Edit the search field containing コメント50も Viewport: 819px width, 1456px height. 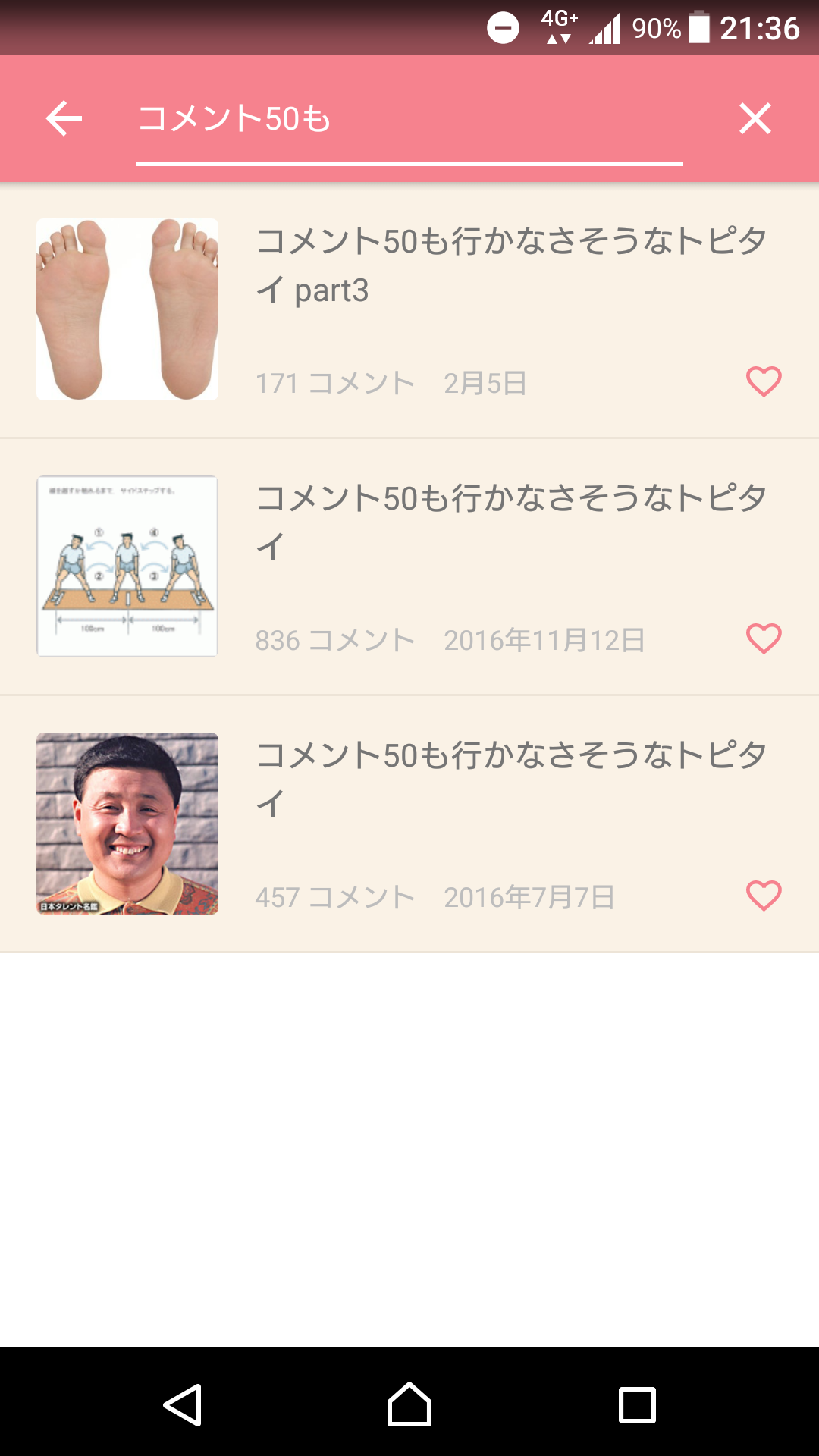click(409, 120)
